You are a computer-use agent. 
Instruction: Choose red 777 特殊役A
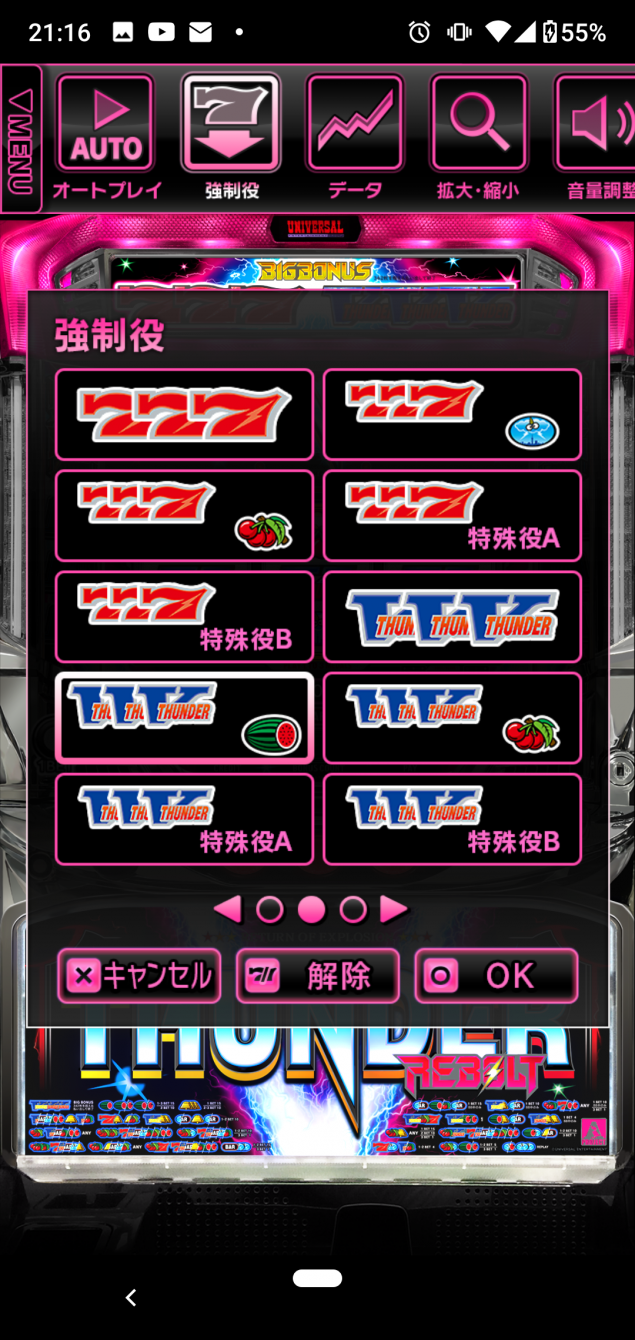tap(452, 515)
